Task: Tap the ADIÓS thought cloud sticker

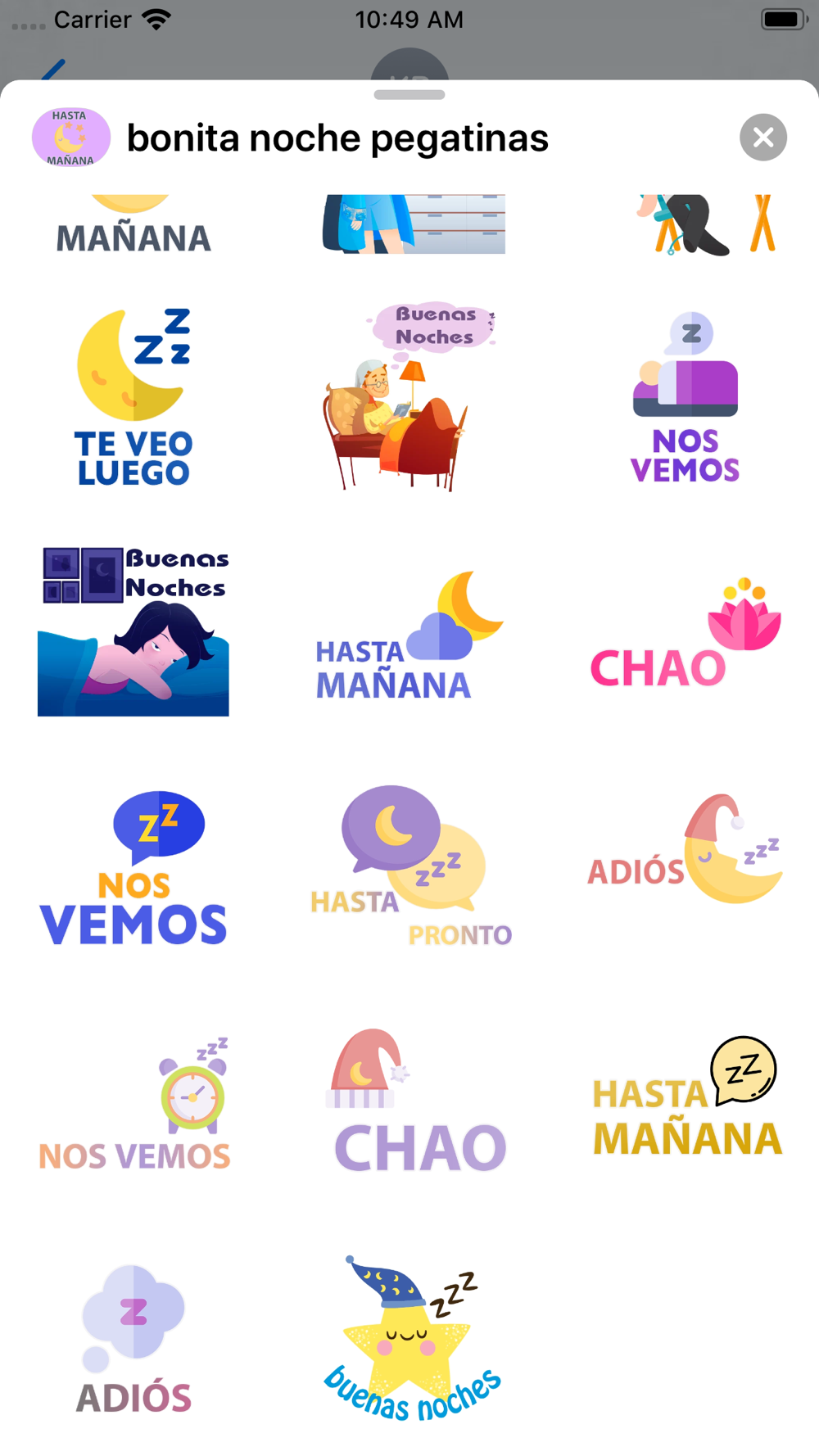Action: click(134, 1340)
